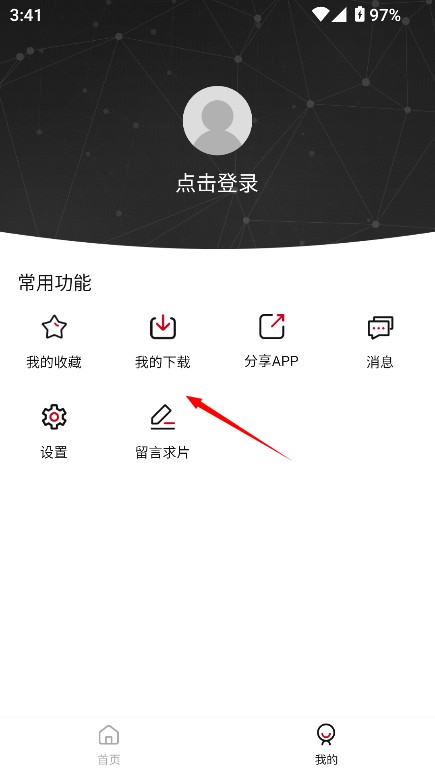The width and height of the screenshot is (435, 773).
Task: Open 留言求片 to request a film
Action: 163,431
